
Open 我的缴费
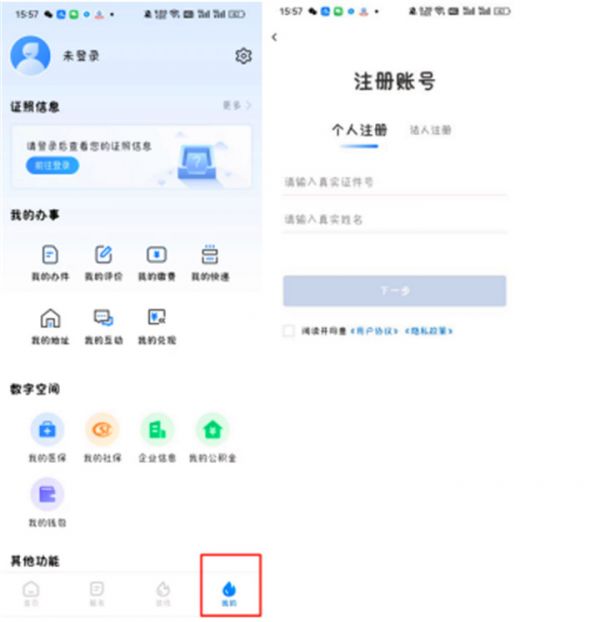[156, 262]
